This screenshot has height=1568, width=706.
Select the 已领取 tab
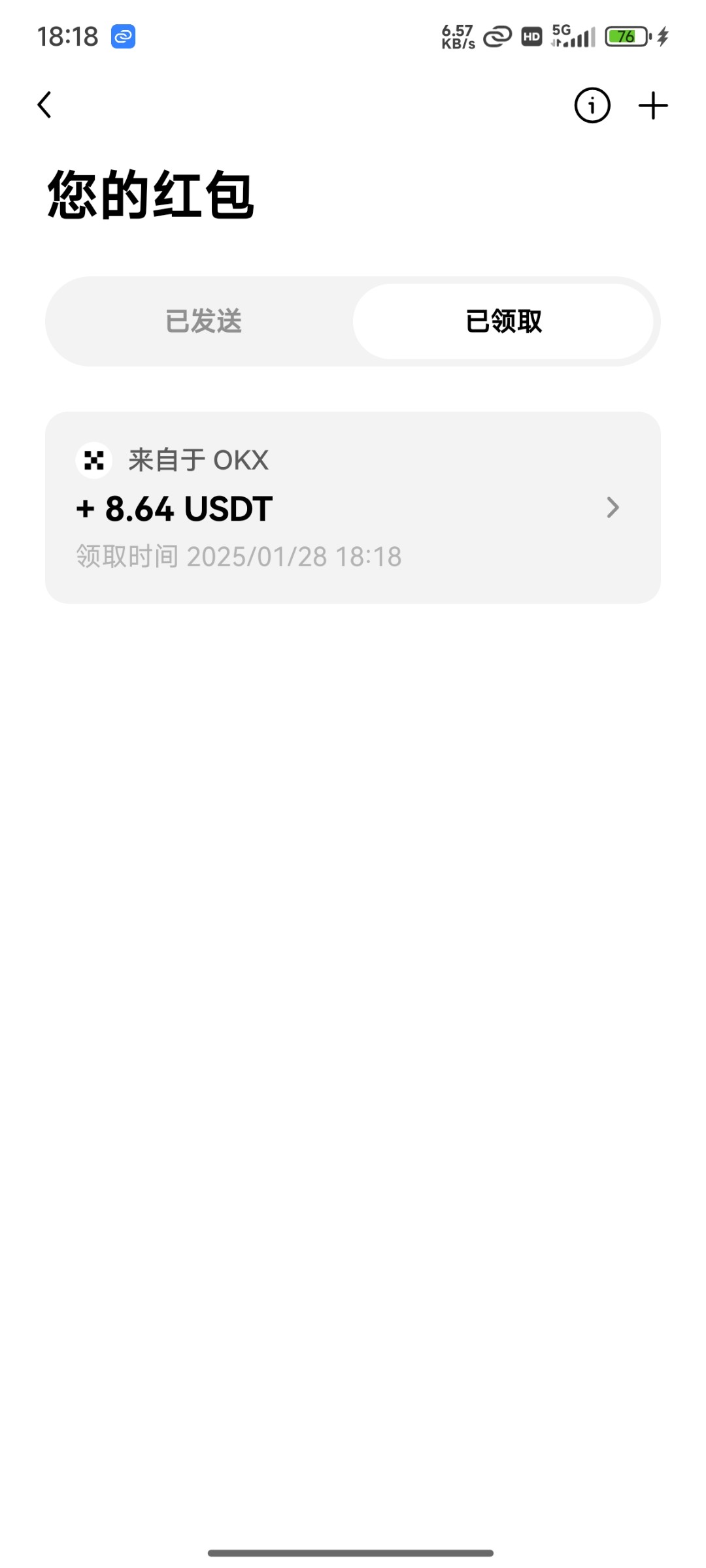(x=503, y=321)
